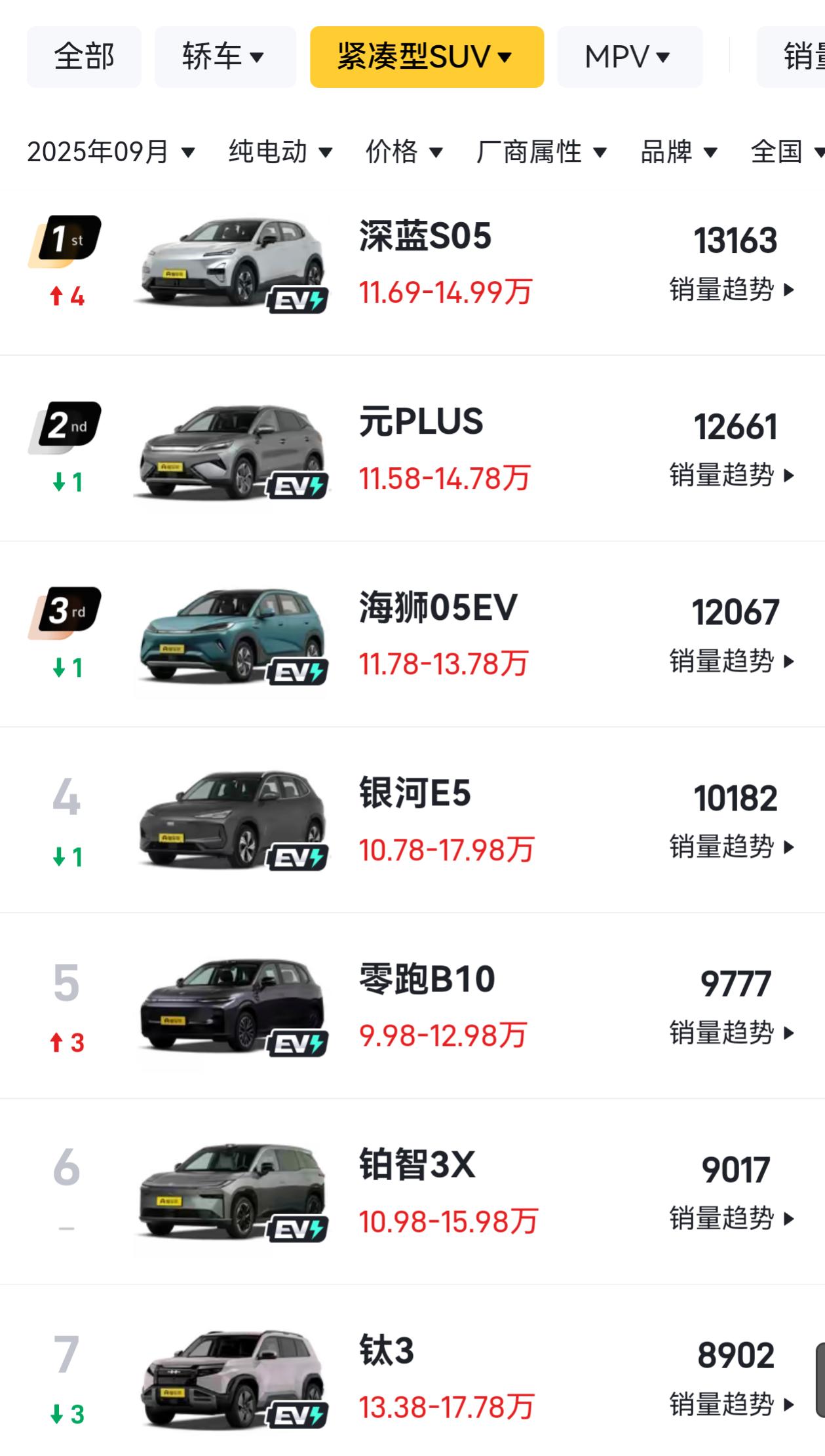View 销量趋势 for 钛3
This screenshot has height=1456, width=825.
[731, 1404]
